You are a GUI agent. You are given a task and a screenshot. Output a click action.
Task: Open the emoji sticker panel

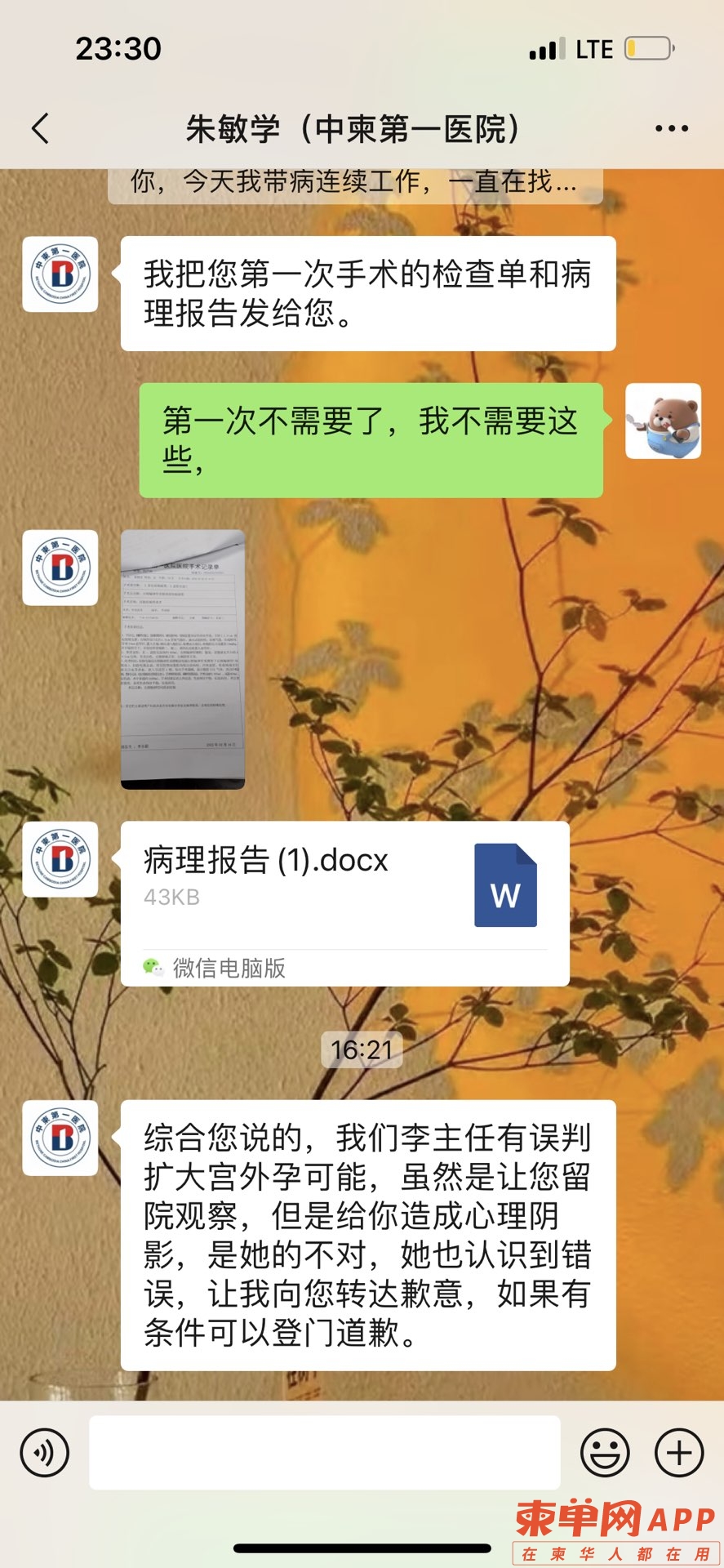605,1453
